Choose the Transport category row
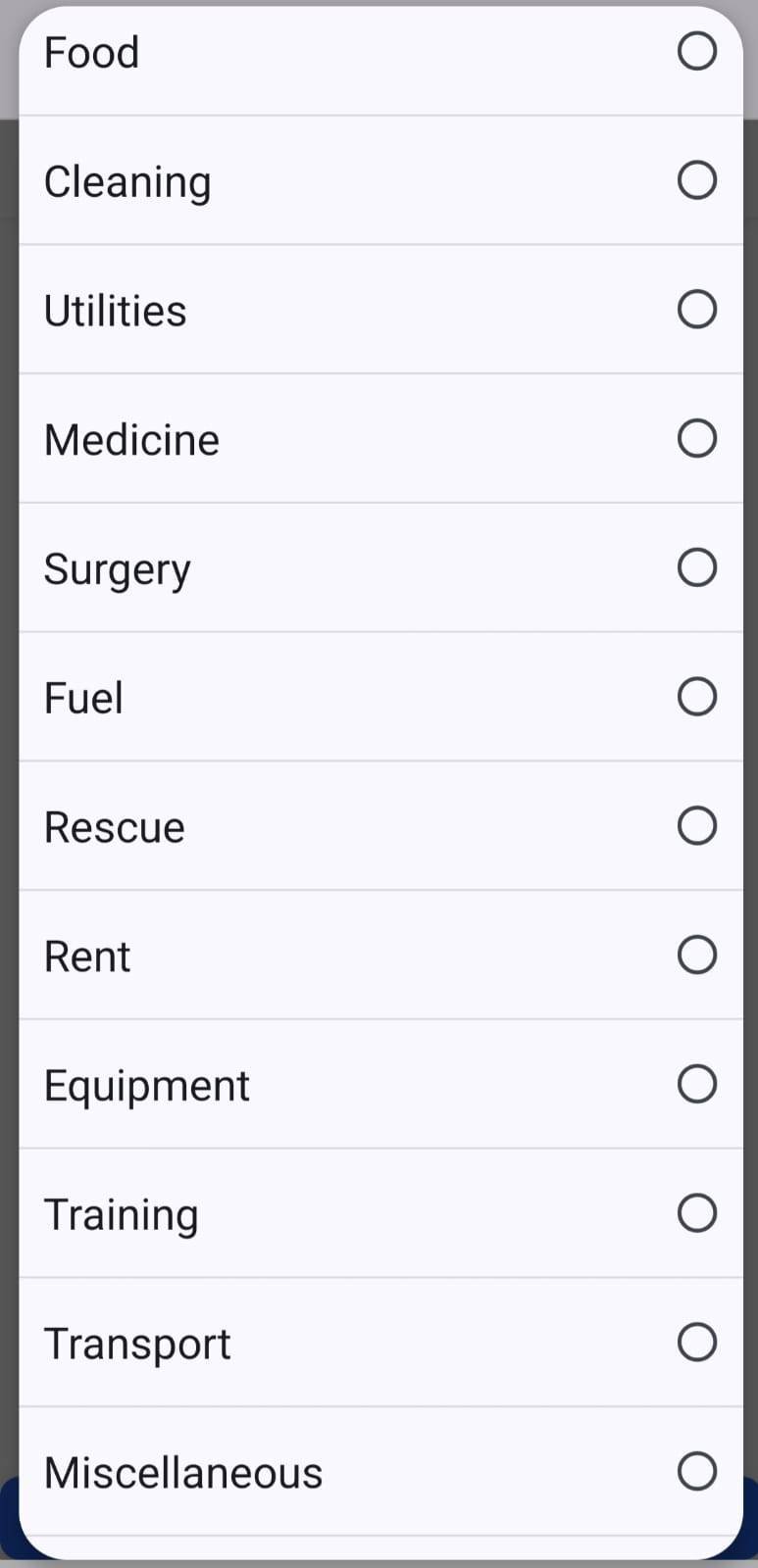The width and height of the screenshot is (758, 1568). (294, 1342)
